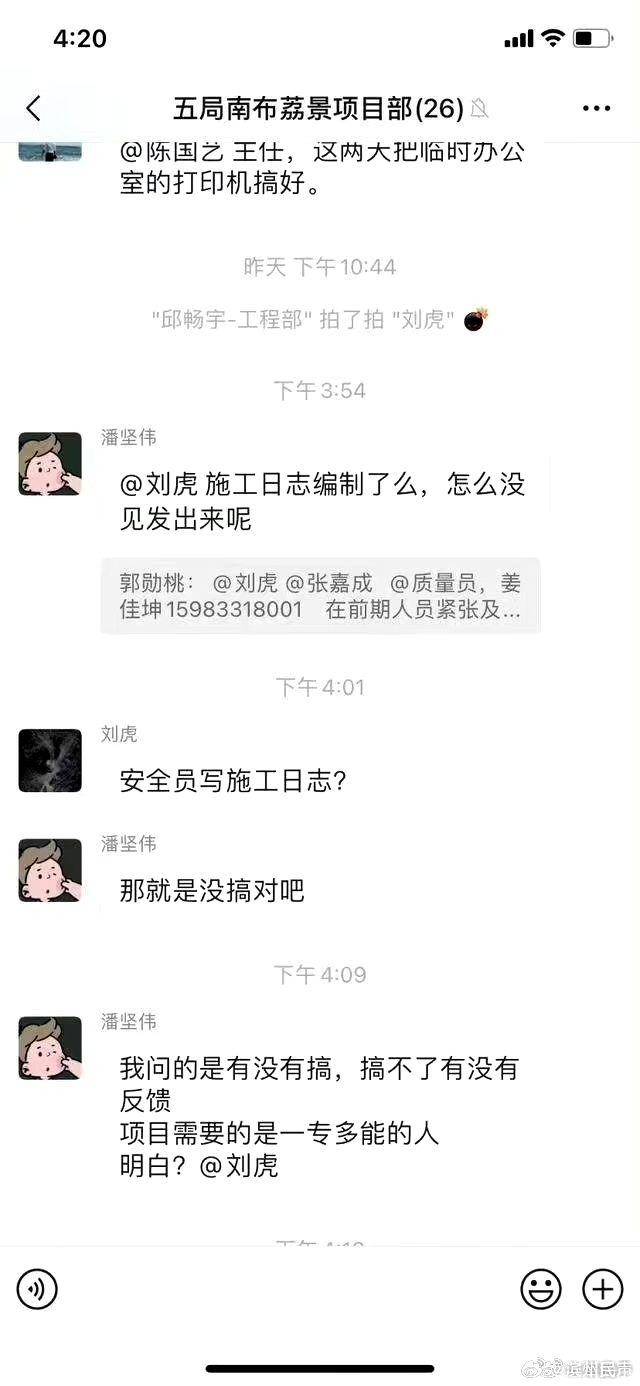This screenshot has height=1386, width=640.
Task: Open the chat's three-dot menu
Action: tap(596, 108)
